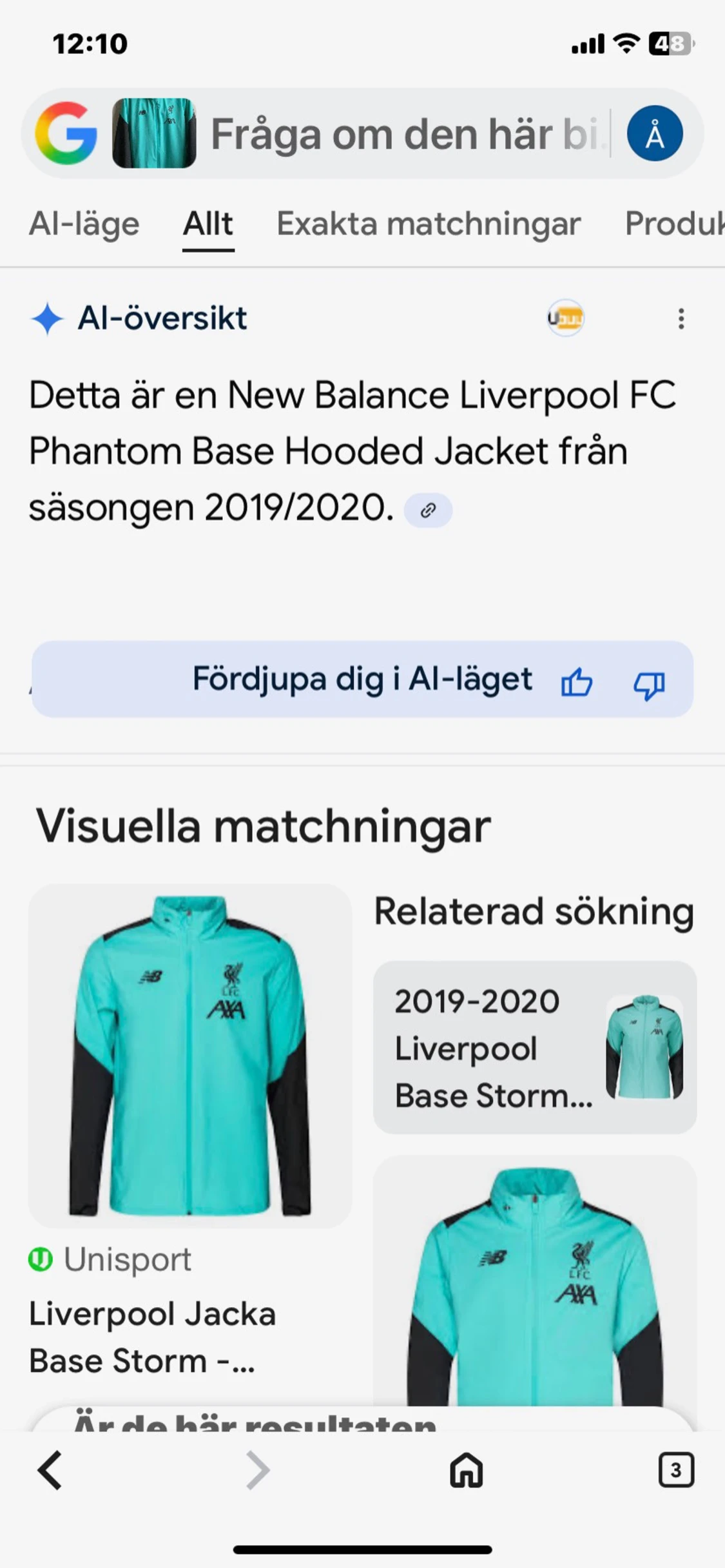This screenshot has height=1568, width=725.
Task: Open the three-dot menu on AI-översikt
Action: [681, 318]
